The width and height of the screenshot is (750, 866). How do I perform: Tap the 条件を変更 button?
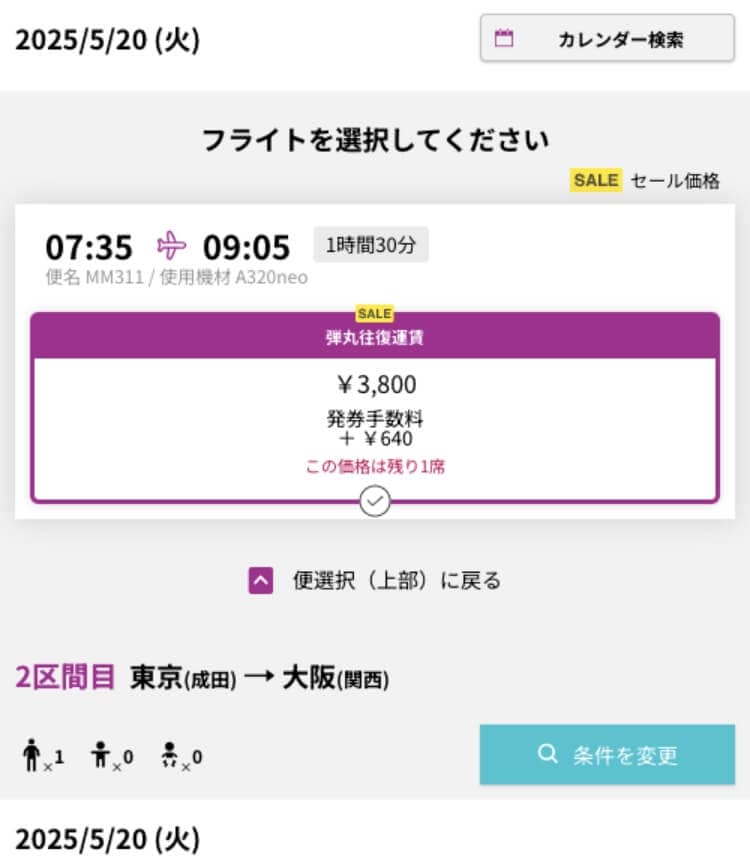click(606, 755)
